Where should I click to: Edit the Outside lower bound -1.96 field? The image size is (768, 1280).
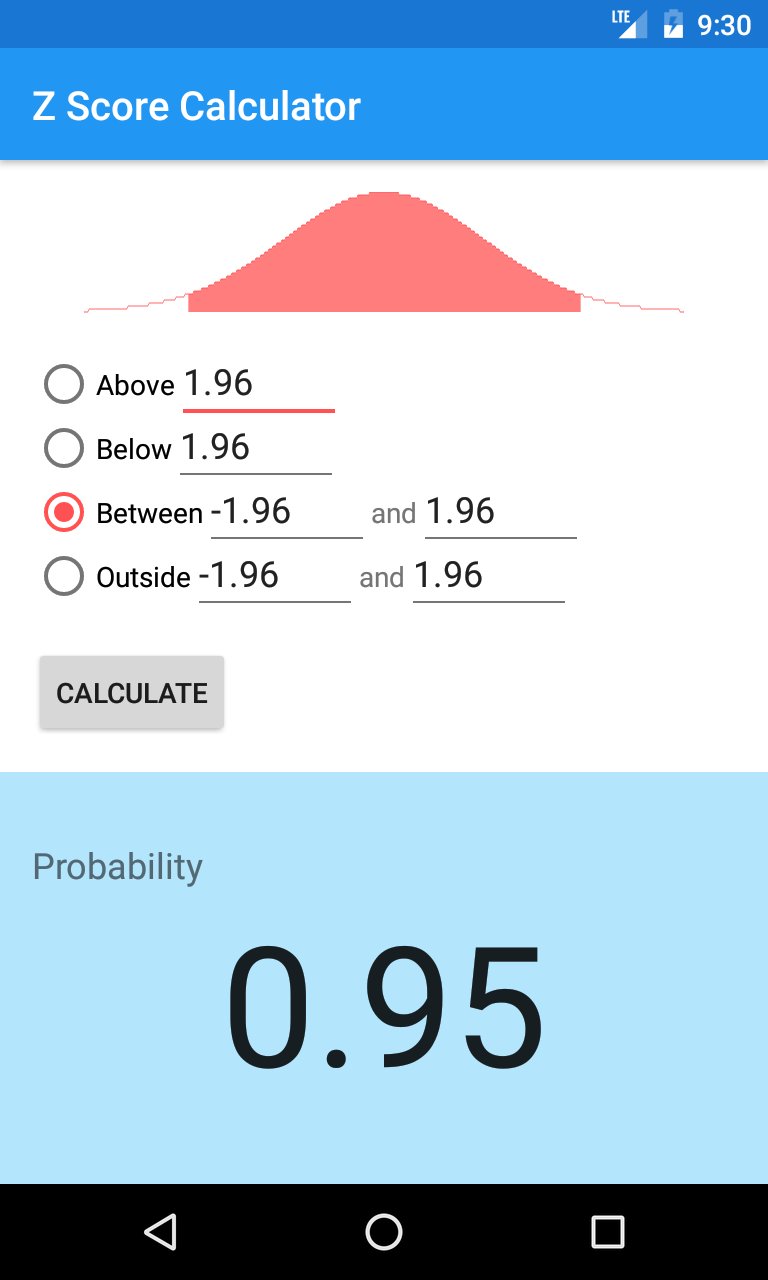point(274,577)
